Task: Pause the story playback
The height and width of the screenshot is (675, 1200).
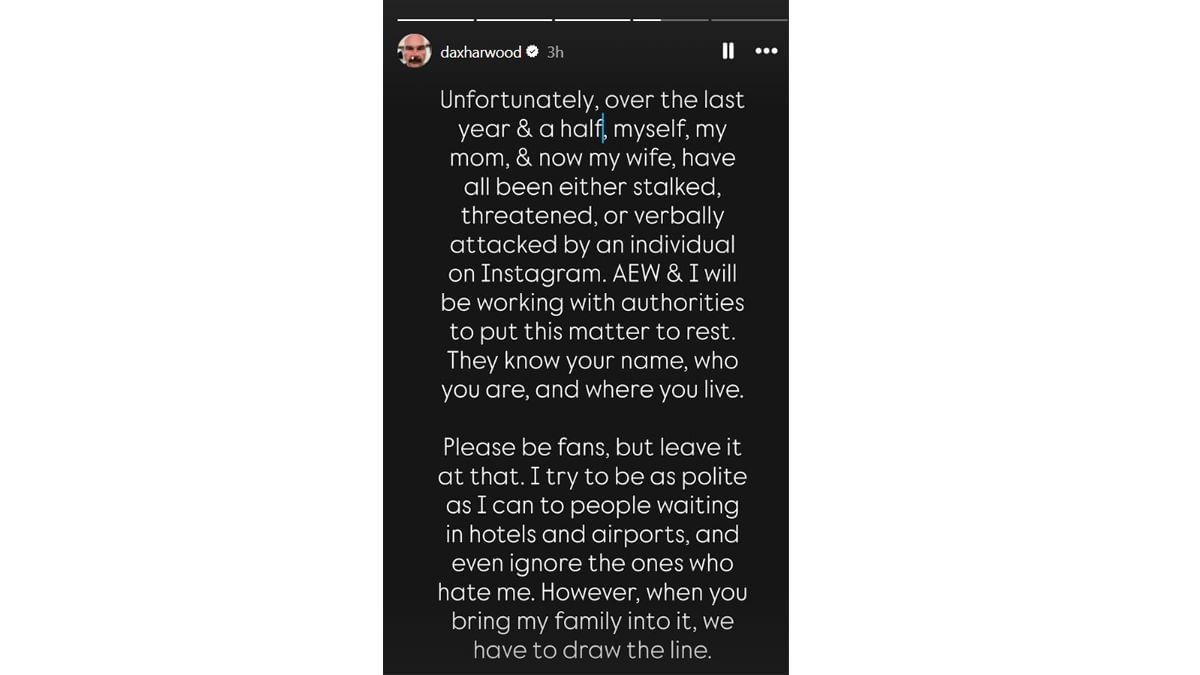Action: pos(728,51)
